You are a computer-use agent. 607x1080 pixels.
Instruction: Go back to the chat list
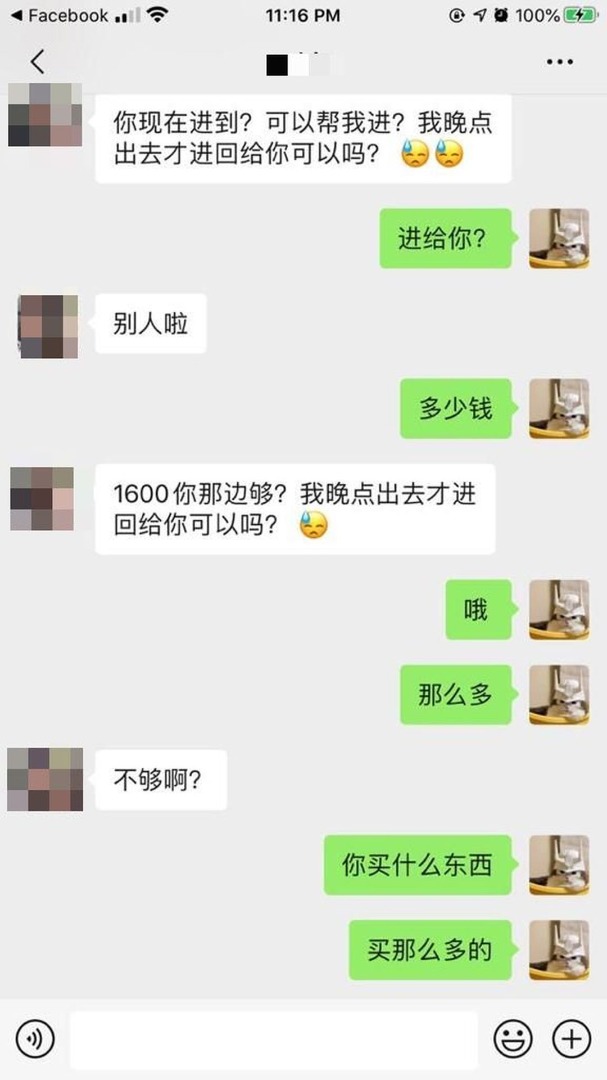point(37,61)
